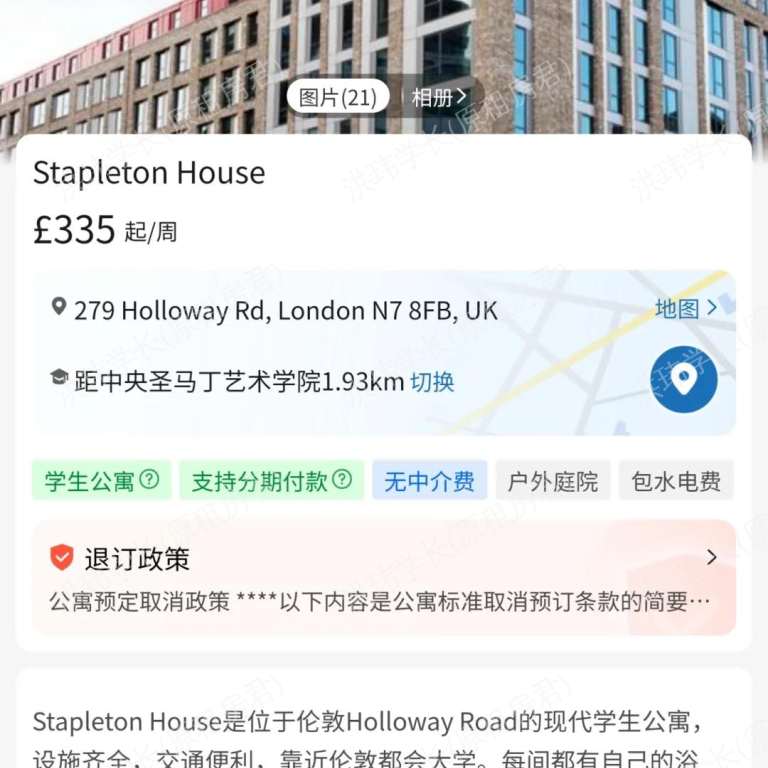Tap the blue location pin button

(684, 379)
